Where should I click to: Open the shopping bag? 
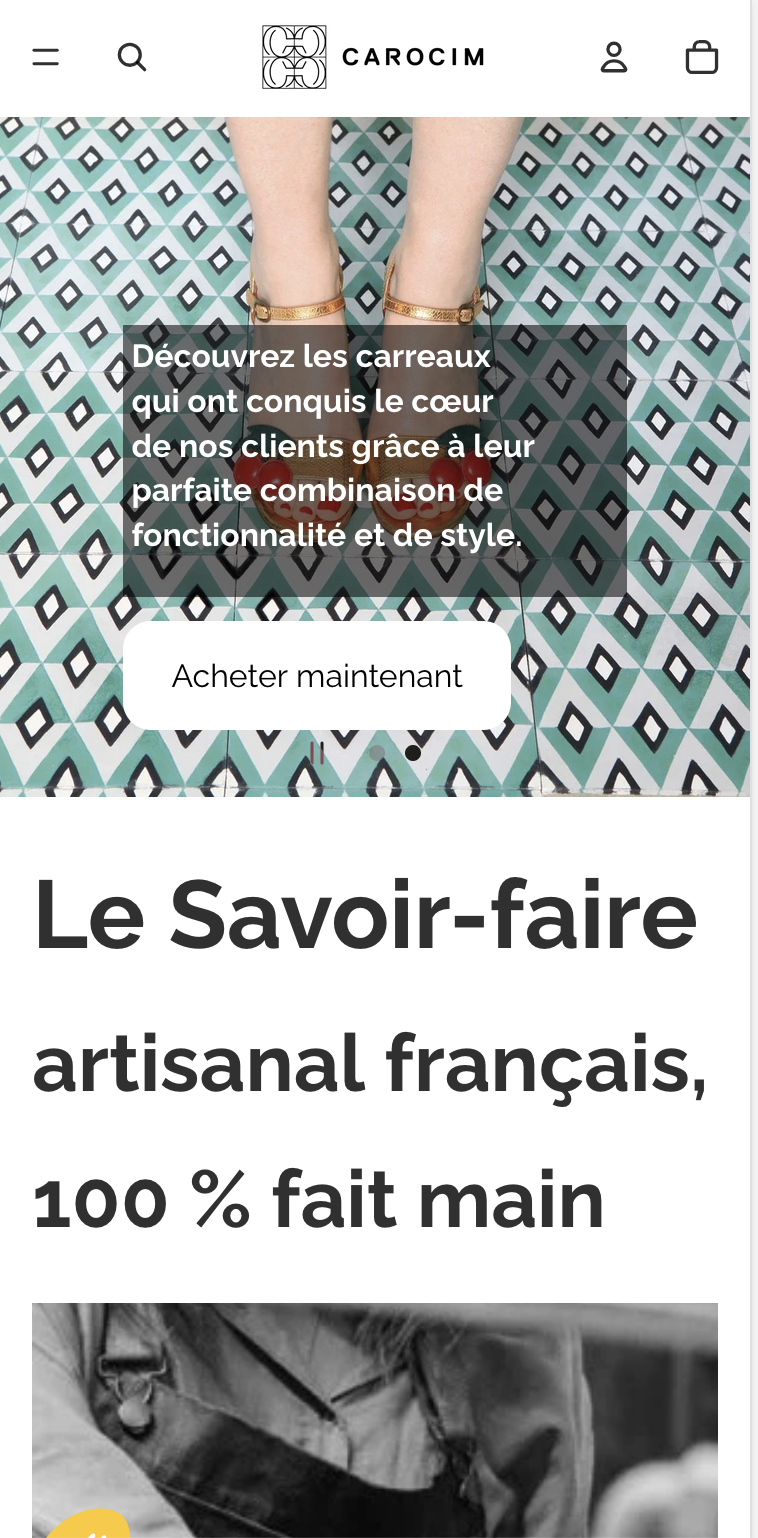pyautogui.click(x=702, y=57)
